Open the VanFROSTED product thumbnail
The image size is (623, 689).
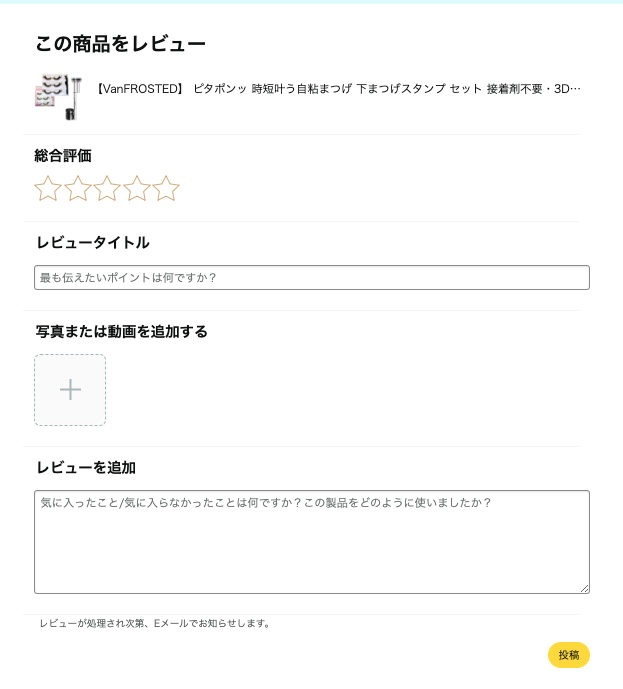click(58, 96)
